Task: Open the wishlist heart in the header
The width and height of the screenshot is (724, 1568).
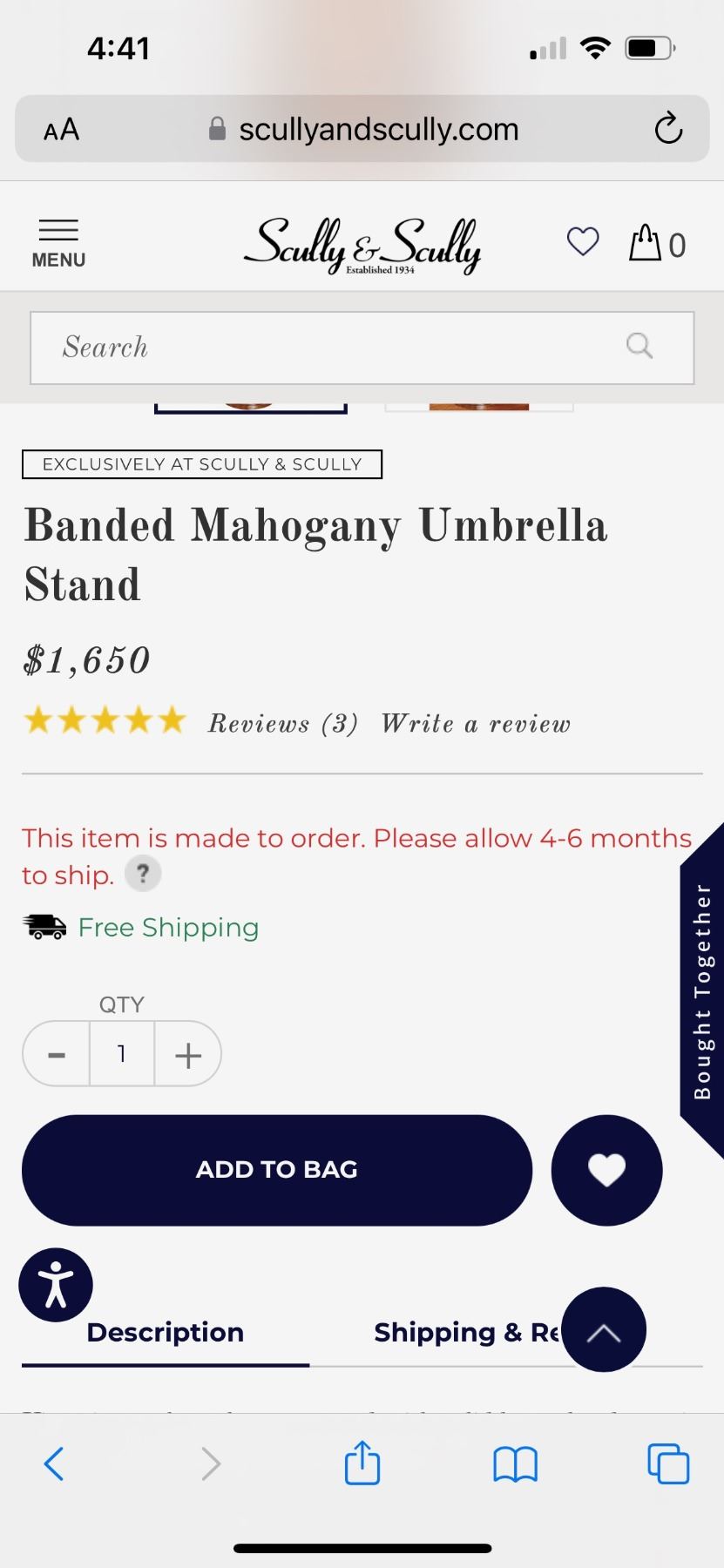Action: click(x=583, y=241)
